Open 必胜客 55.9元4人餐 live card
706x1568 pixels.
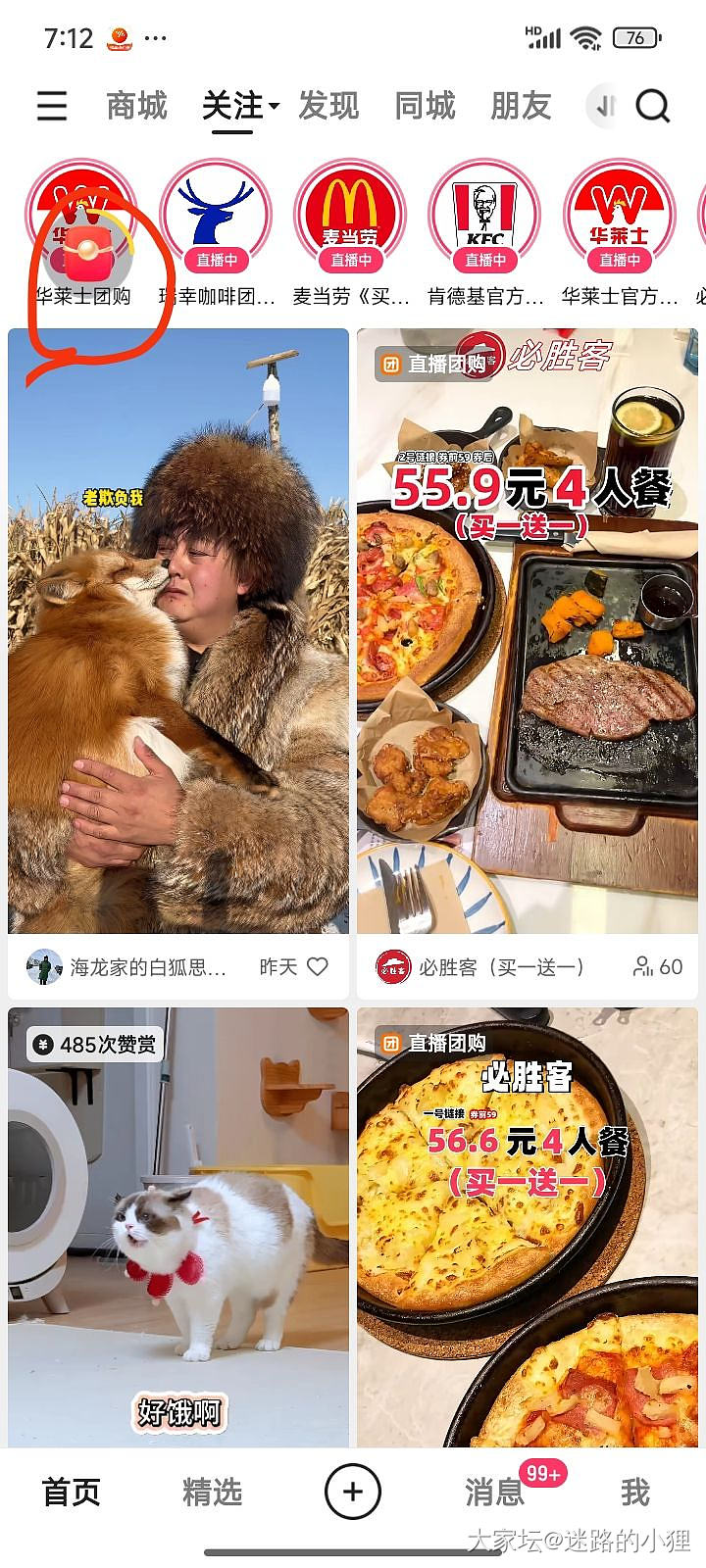(x=528, y=631)
